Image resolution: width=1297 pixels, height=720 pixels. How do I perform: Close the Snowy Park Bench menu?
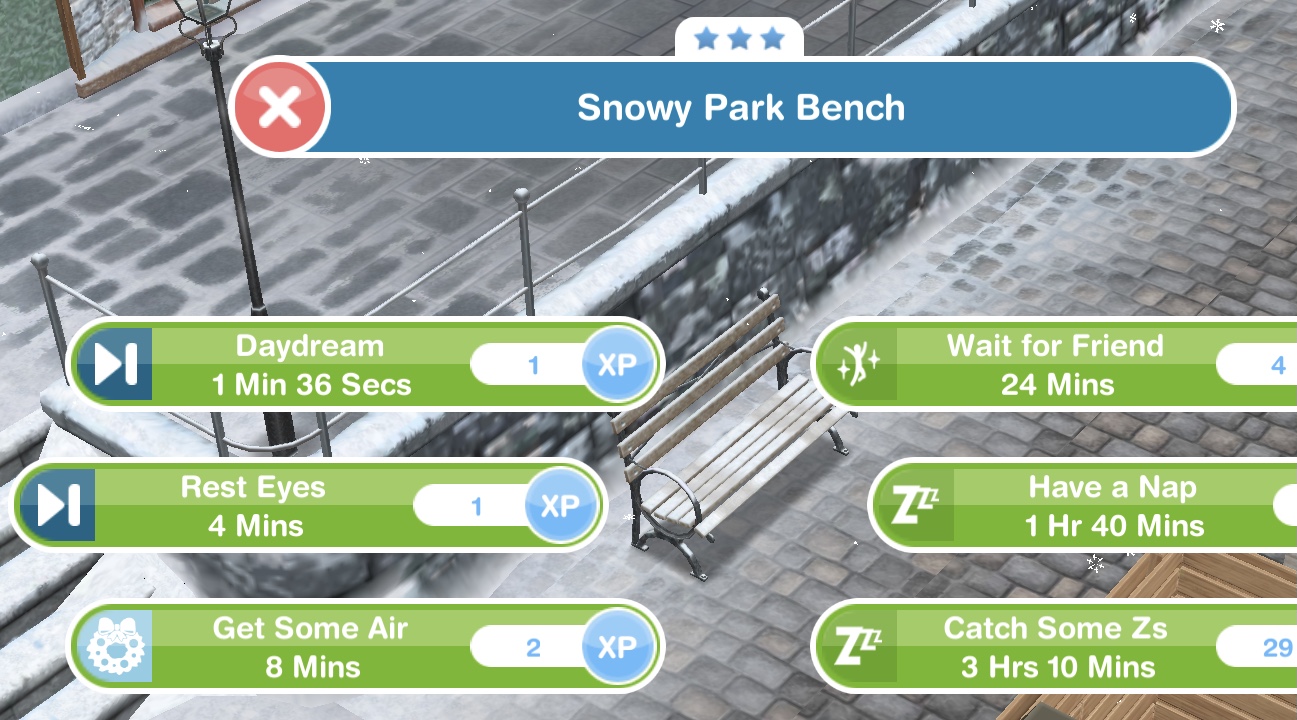[x=279, y=108]
